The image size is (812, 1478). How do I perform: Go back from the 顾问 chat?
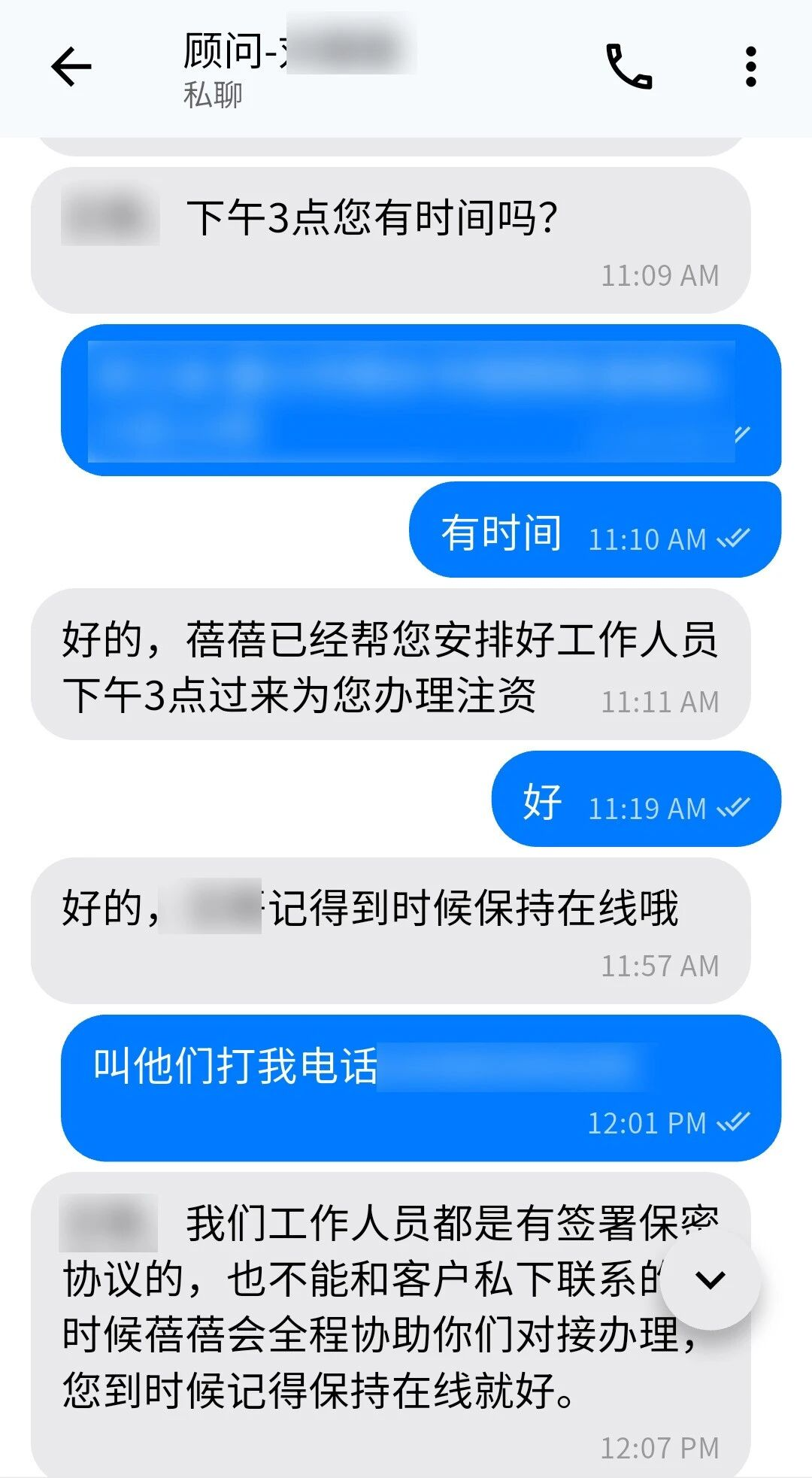(71, 67)
